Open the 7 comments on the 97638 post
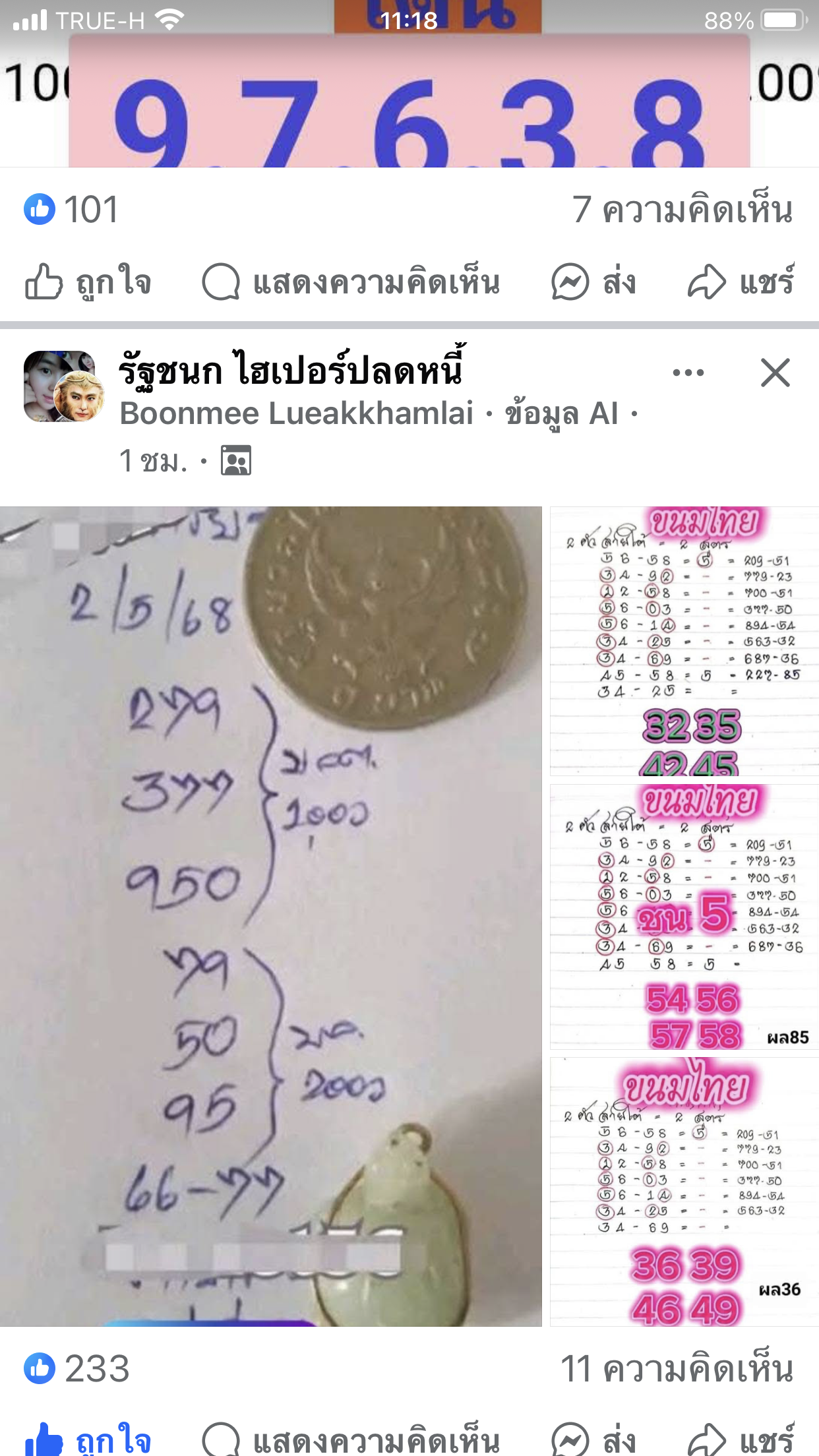The height and width of the screenshot is (1456, 819). (682, 210)
